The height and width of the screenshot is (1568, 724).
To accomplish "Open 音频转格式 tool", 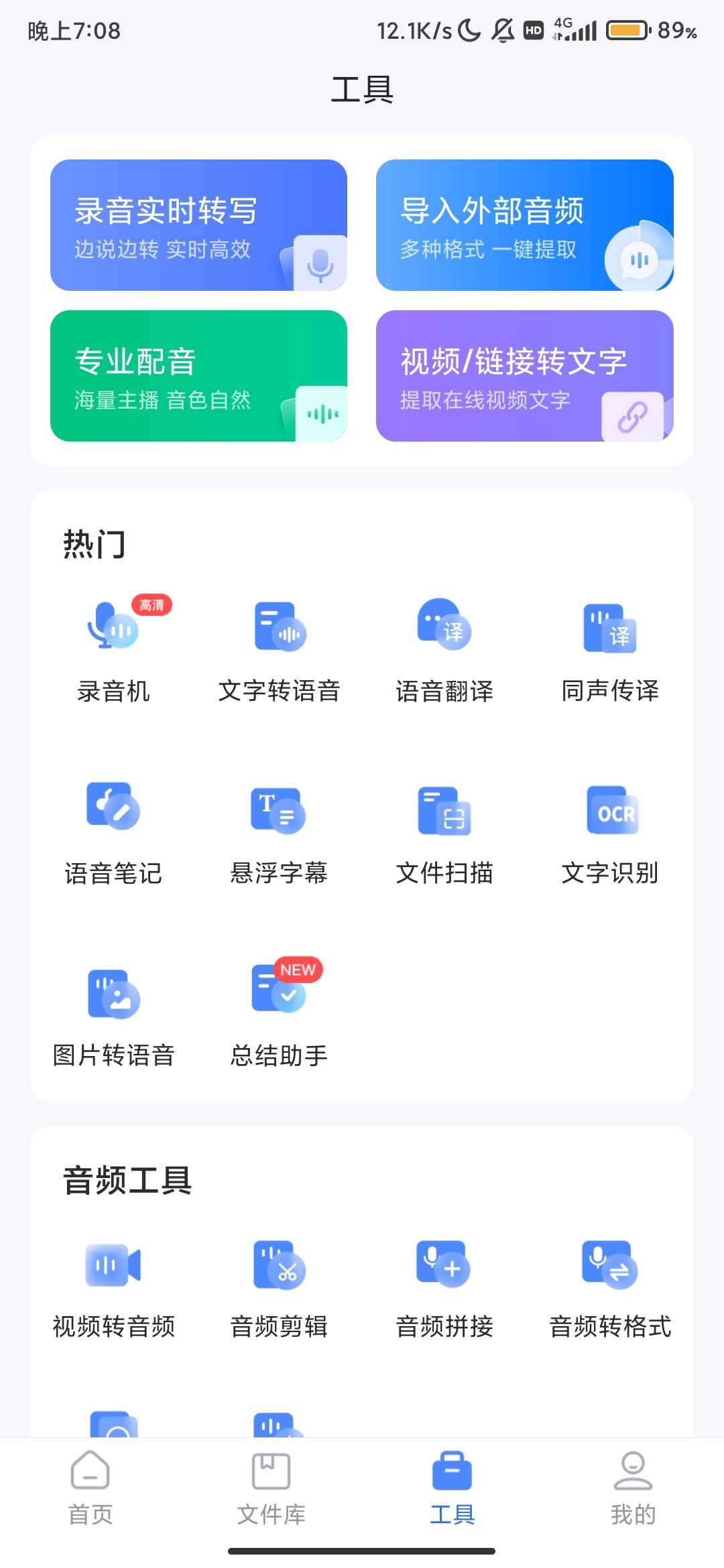I will point(610,1285).
